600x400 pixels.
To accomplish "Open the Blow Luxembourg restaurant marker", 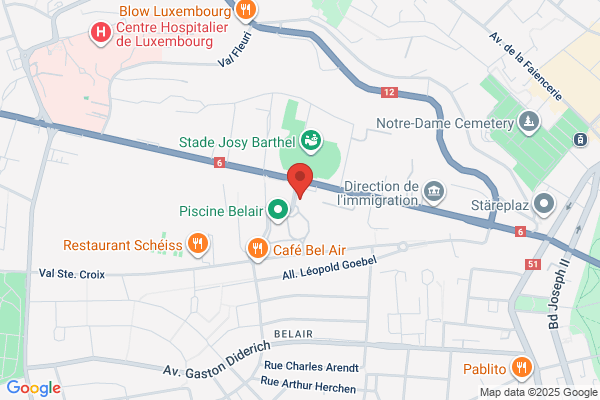I will pyautogui.click(x=245, y=10).
